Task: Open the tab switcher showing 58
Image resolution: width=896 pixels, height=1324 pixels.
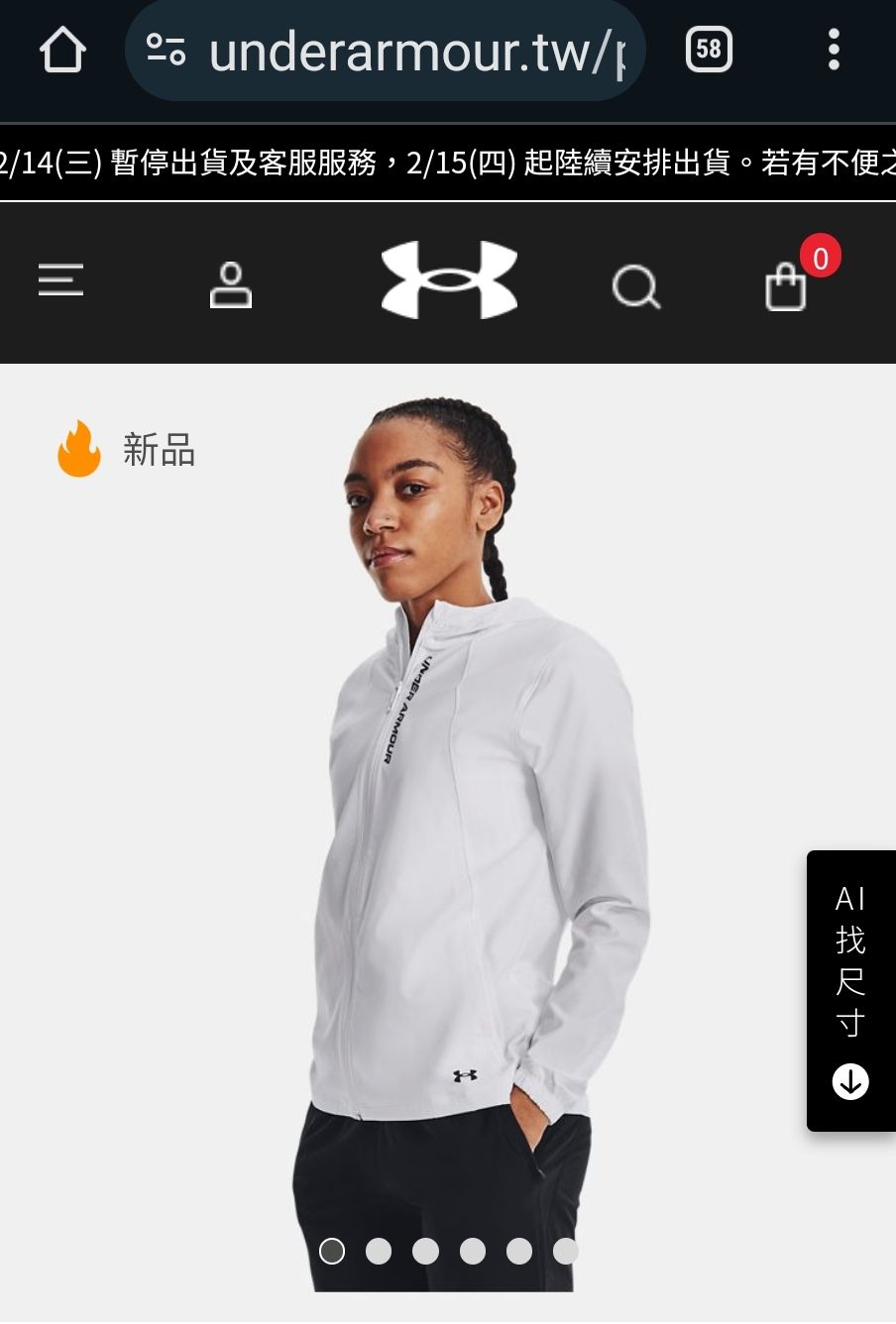Action: (709, 50)
